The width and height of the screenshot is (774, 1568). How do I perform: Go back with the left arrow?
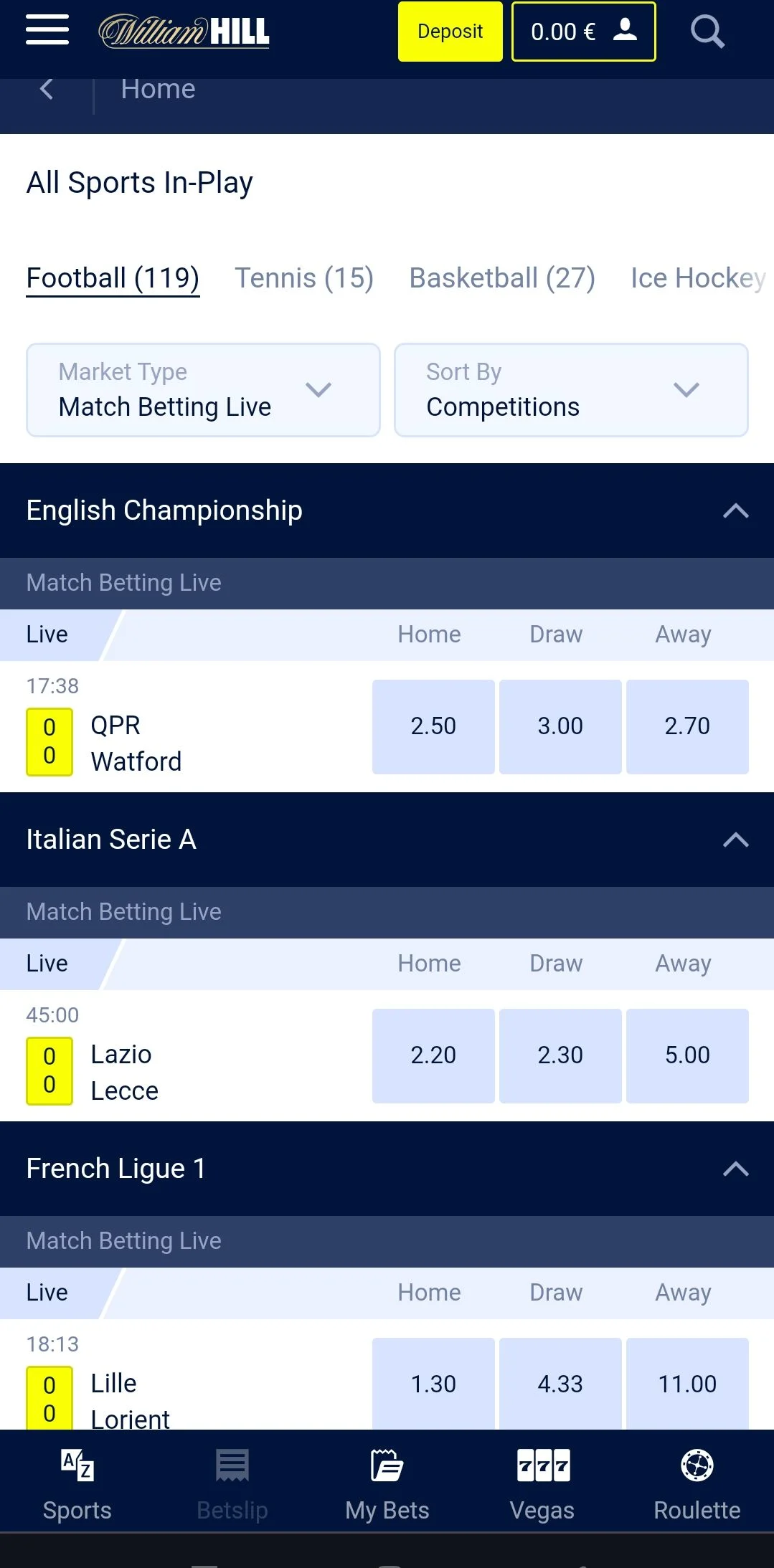pos(47,90)
